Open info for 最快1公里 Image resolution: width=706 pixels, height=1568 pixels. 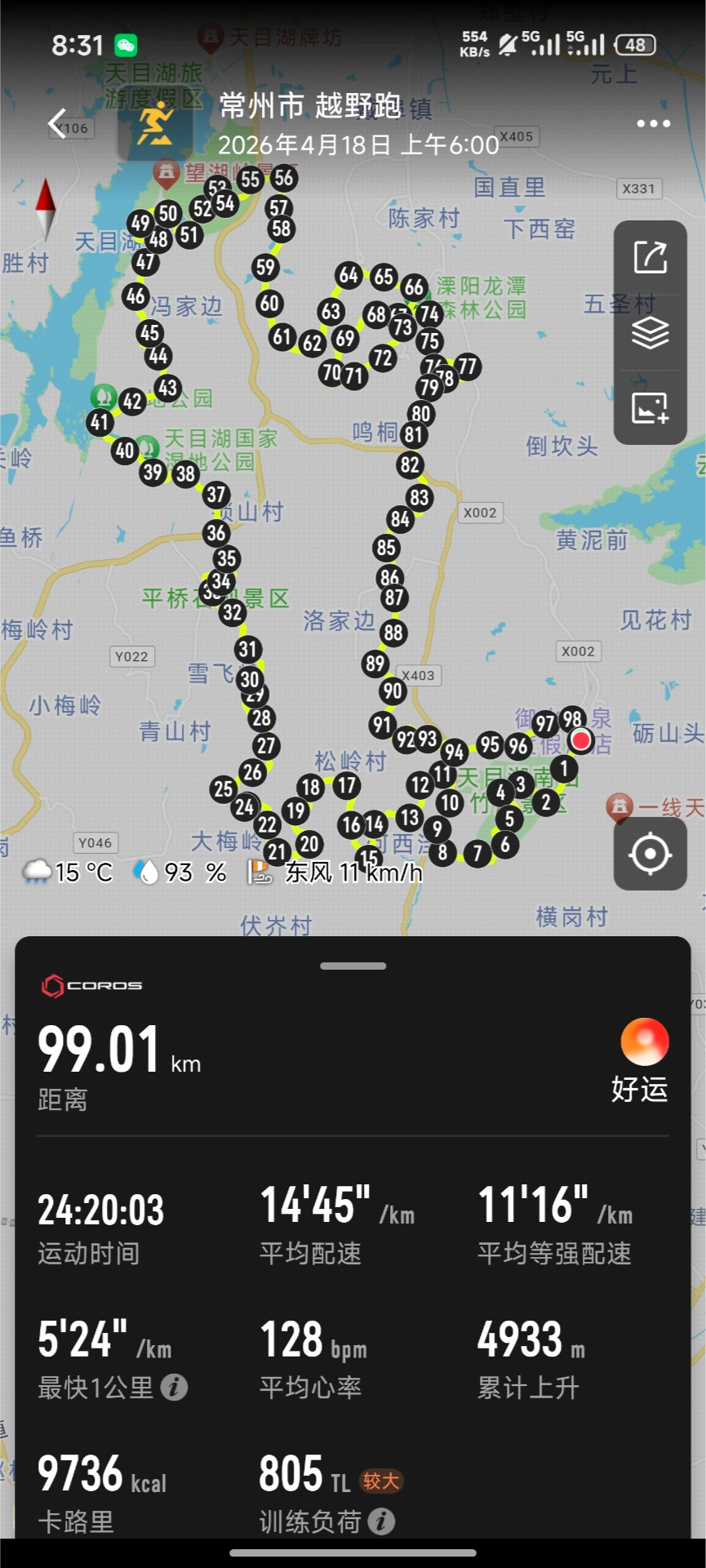174,1387
